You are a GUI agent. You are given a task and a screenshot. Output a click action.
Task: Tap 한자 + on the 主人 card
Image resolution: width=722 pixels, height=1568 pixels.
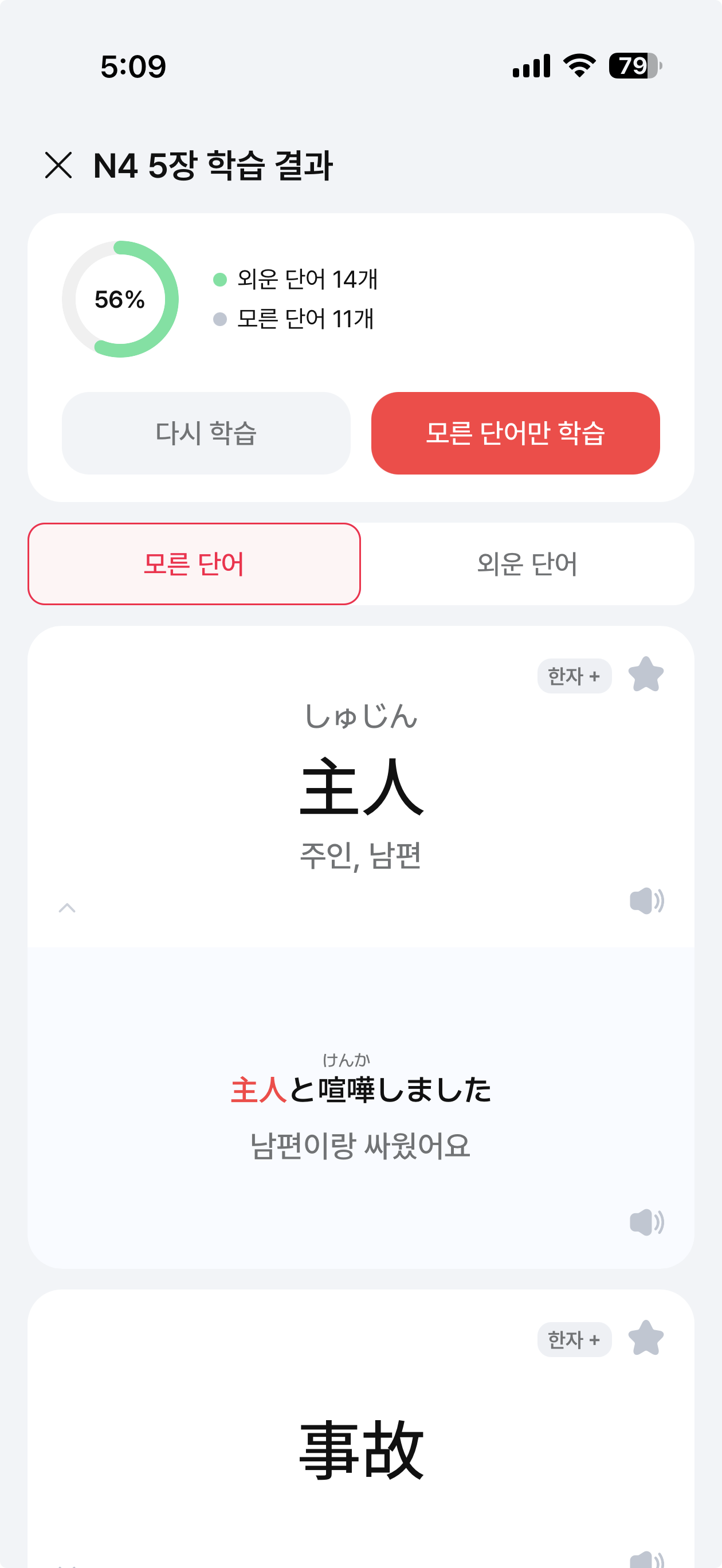click(x=574, y=676)
